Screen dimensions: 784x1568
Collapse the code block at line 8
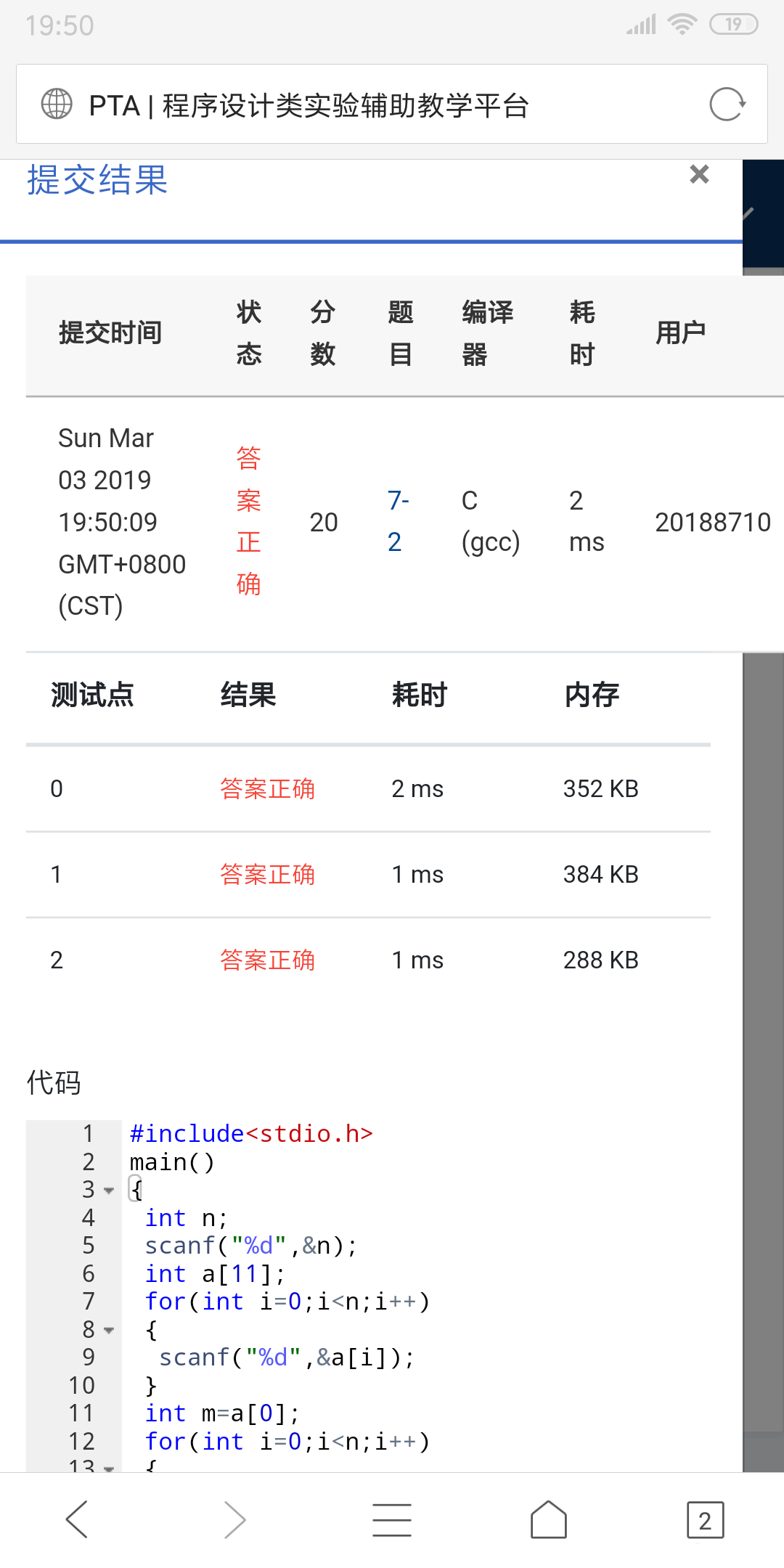(109, 1331)
